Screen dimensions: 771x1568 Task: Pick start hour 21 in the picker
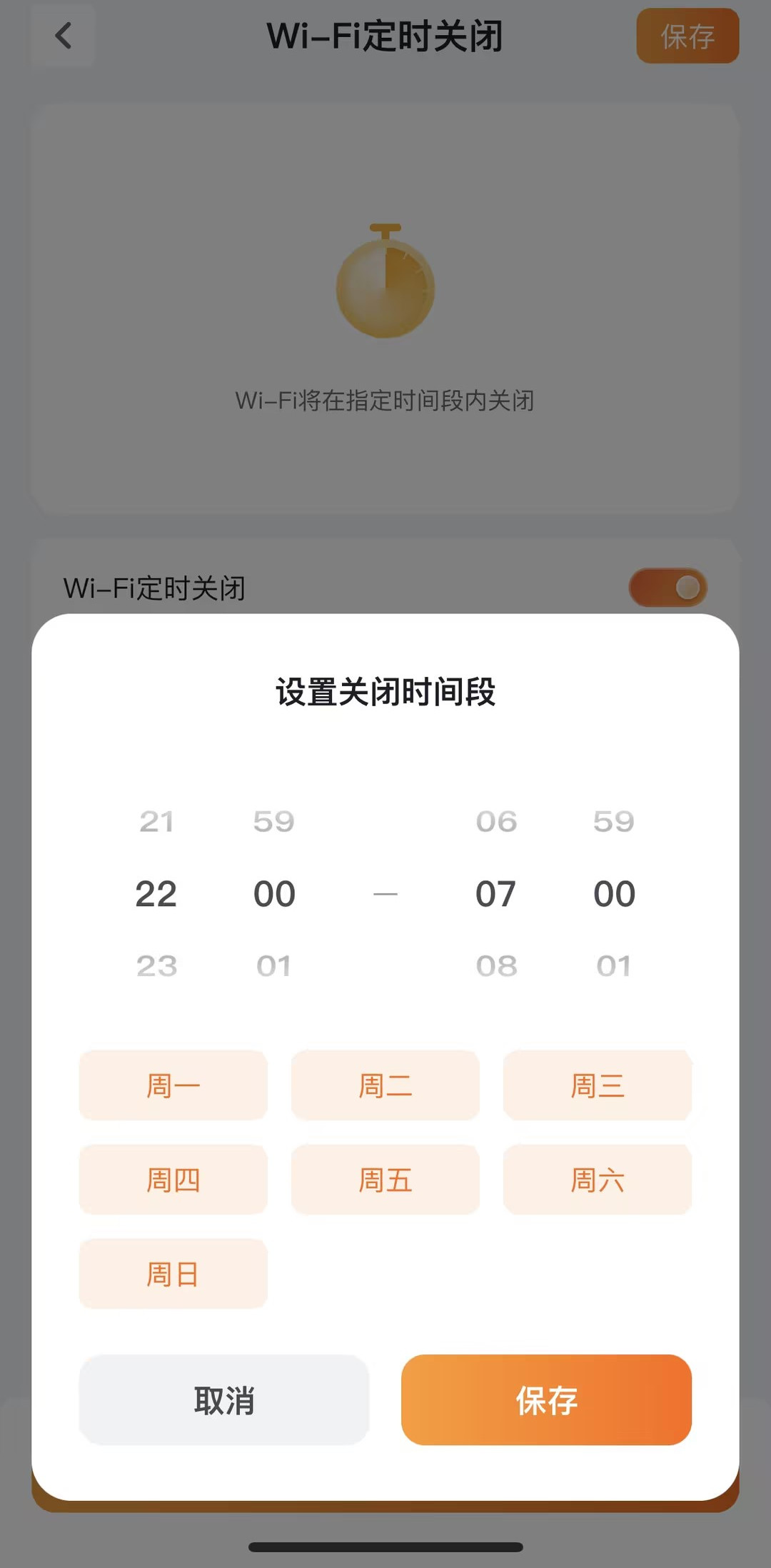(x=156, y=822)
